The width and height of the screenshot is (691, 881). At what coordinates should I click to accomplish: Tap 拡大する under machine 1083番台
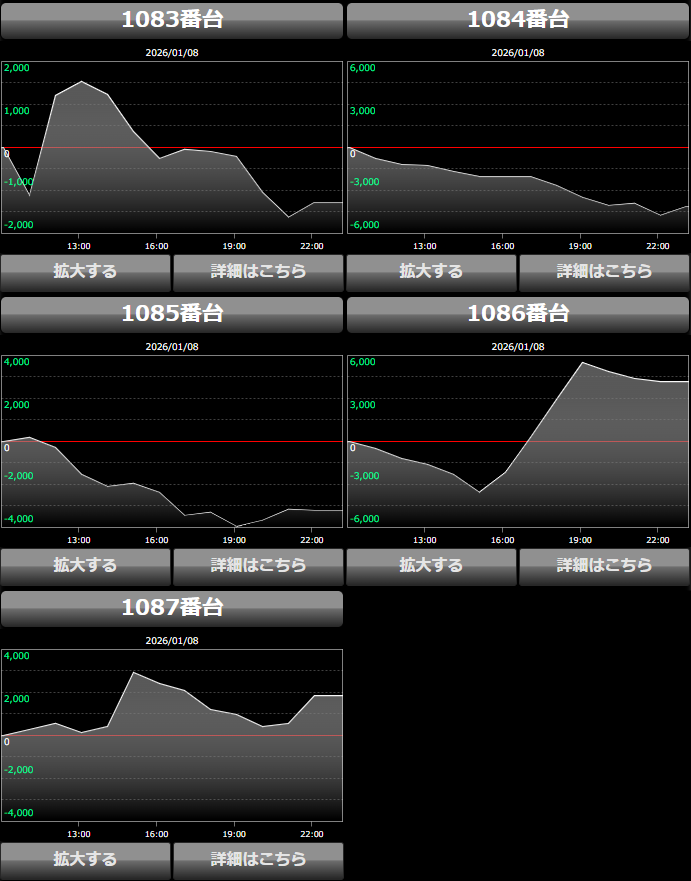85,272
